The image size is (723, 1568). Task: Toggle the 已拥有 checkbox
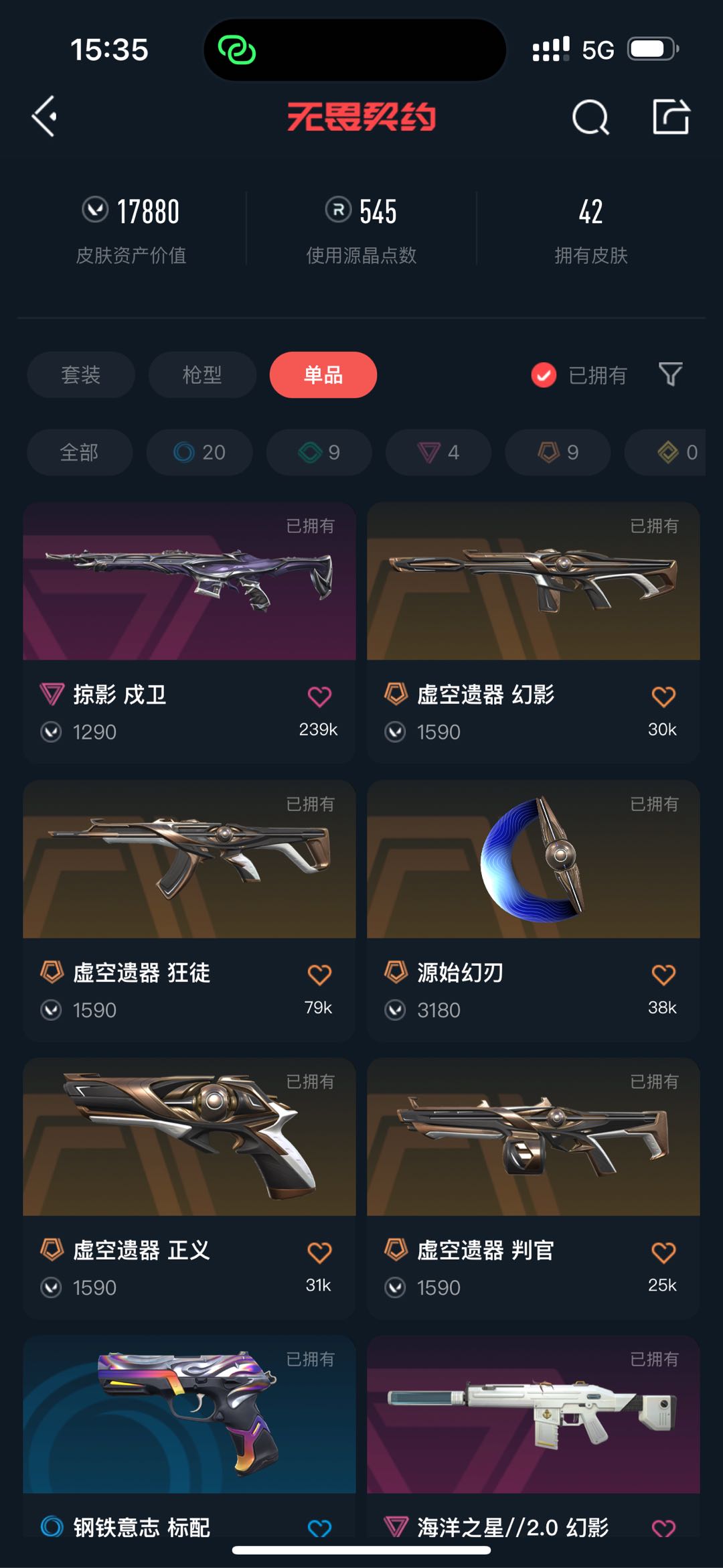[544, 375]
